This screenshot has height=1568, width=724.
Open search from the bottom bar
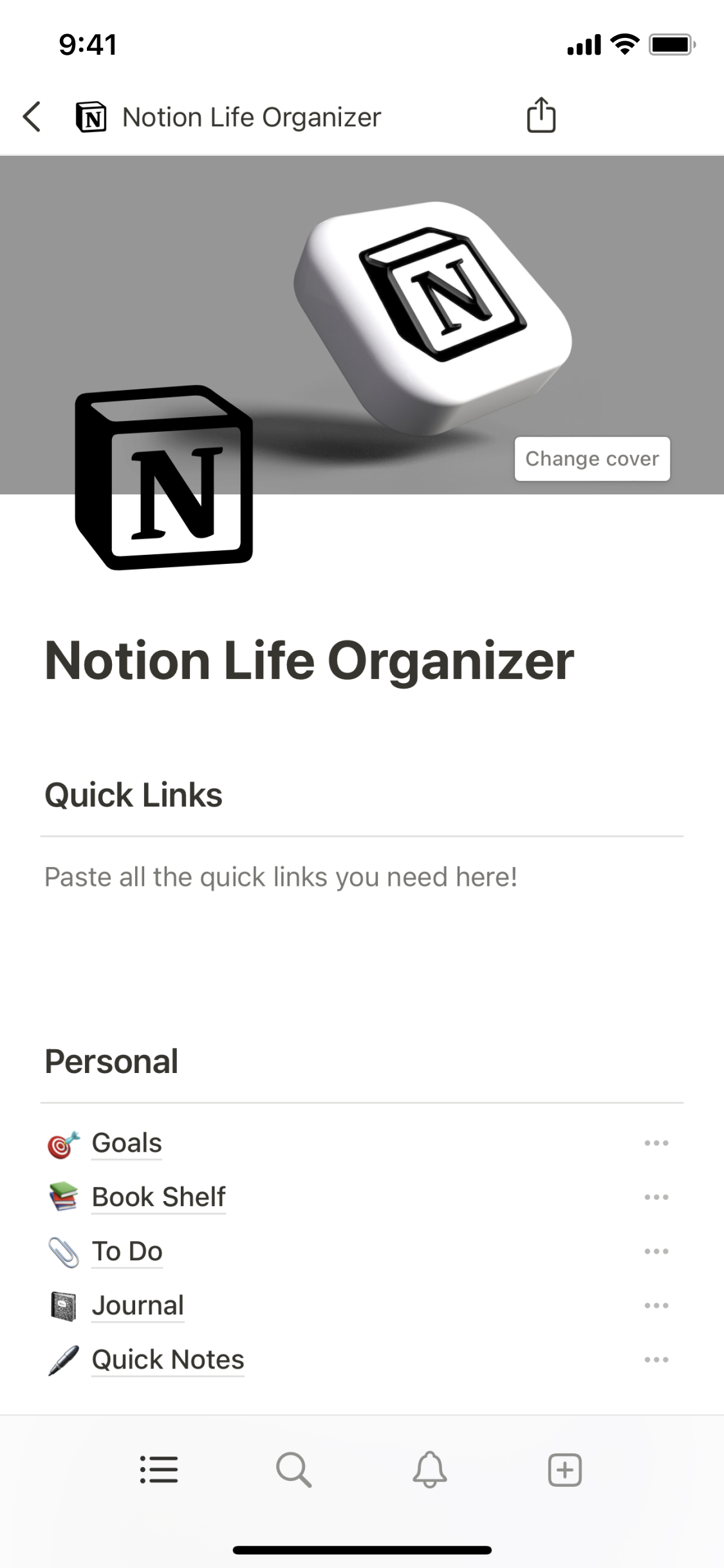(294, 1470)
